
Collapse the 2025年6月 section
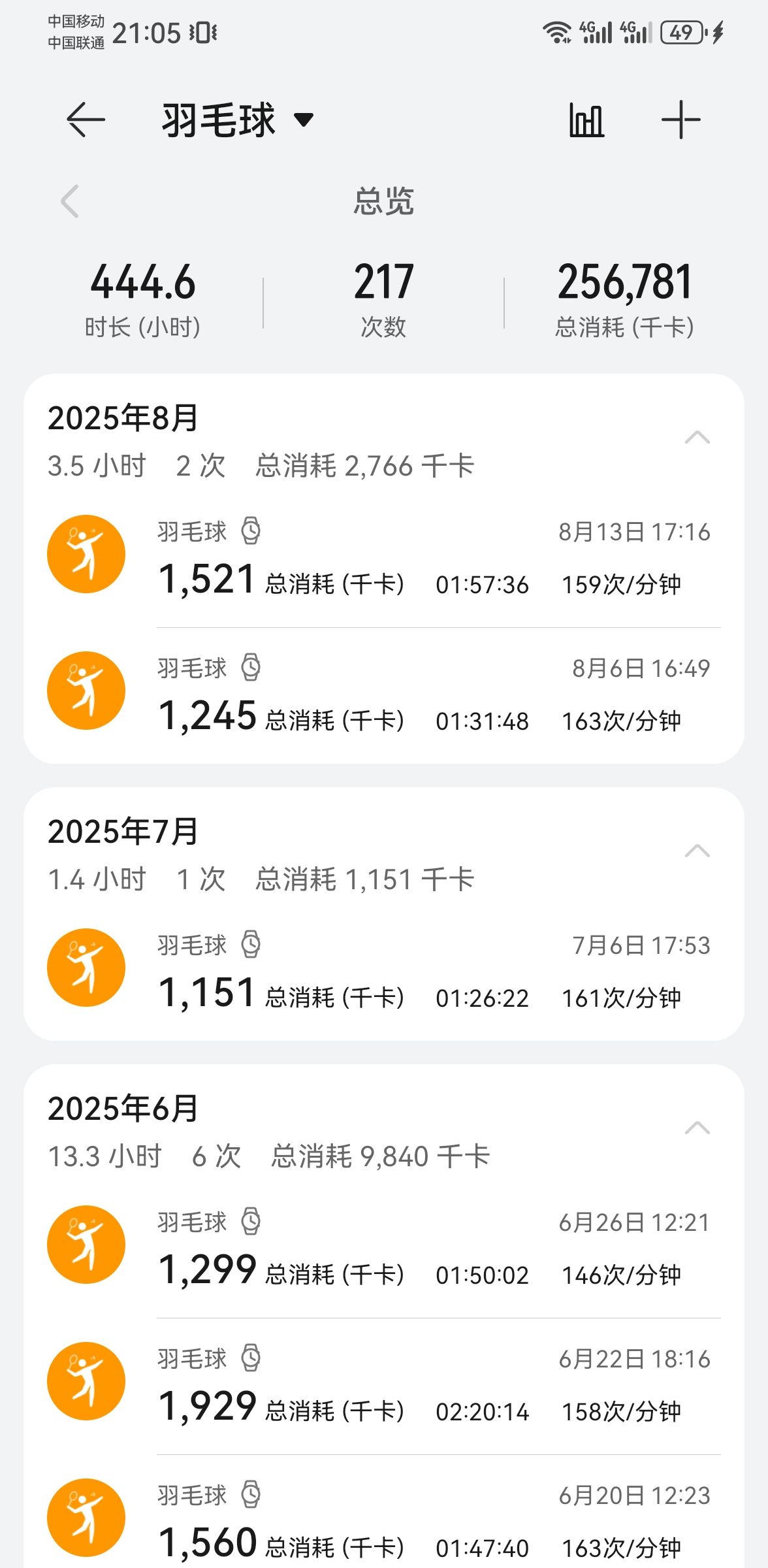(697, 1128)
